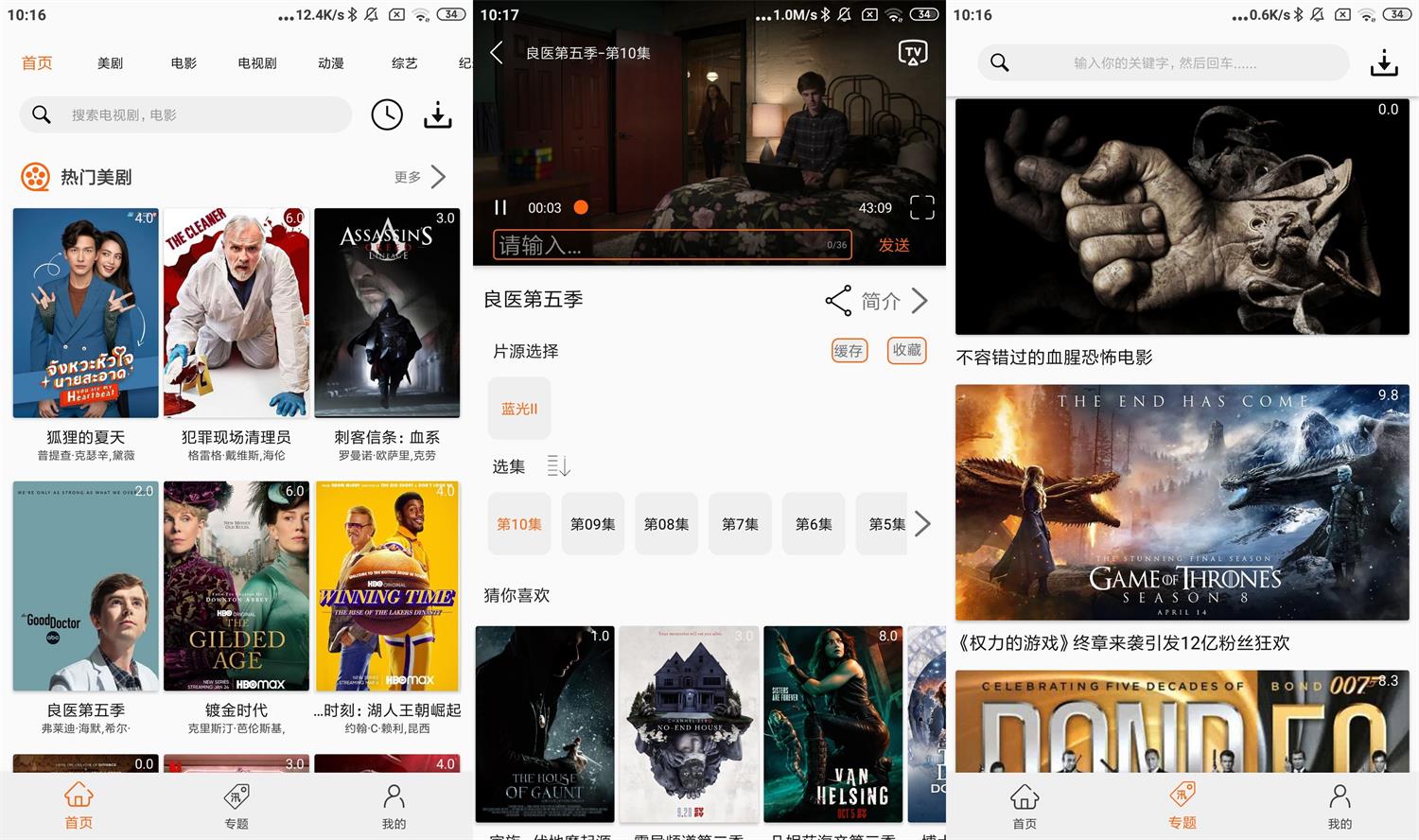Share 良医第五季 via share icon
1419x840 pixels.
[x=838, y=301]
